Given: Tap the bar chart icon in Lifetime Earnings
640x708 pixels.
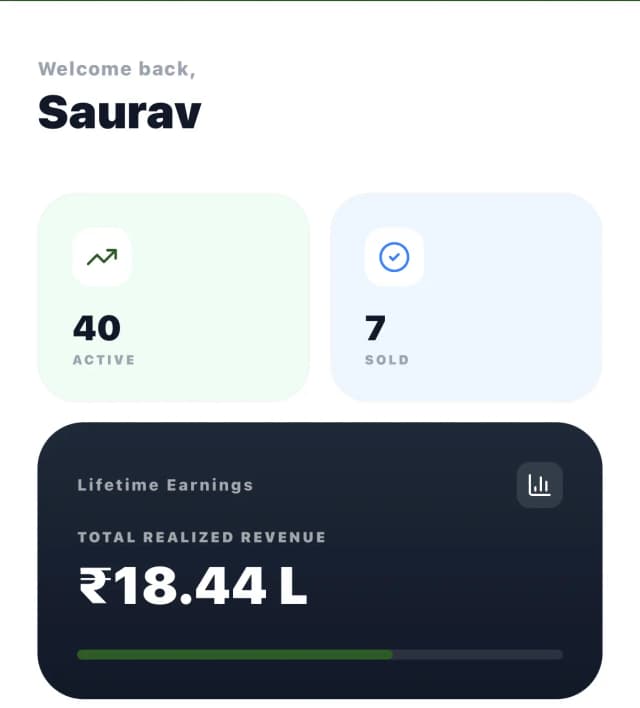Looking at the screenshot, I should pyautogui.click(x=539, y=485).
